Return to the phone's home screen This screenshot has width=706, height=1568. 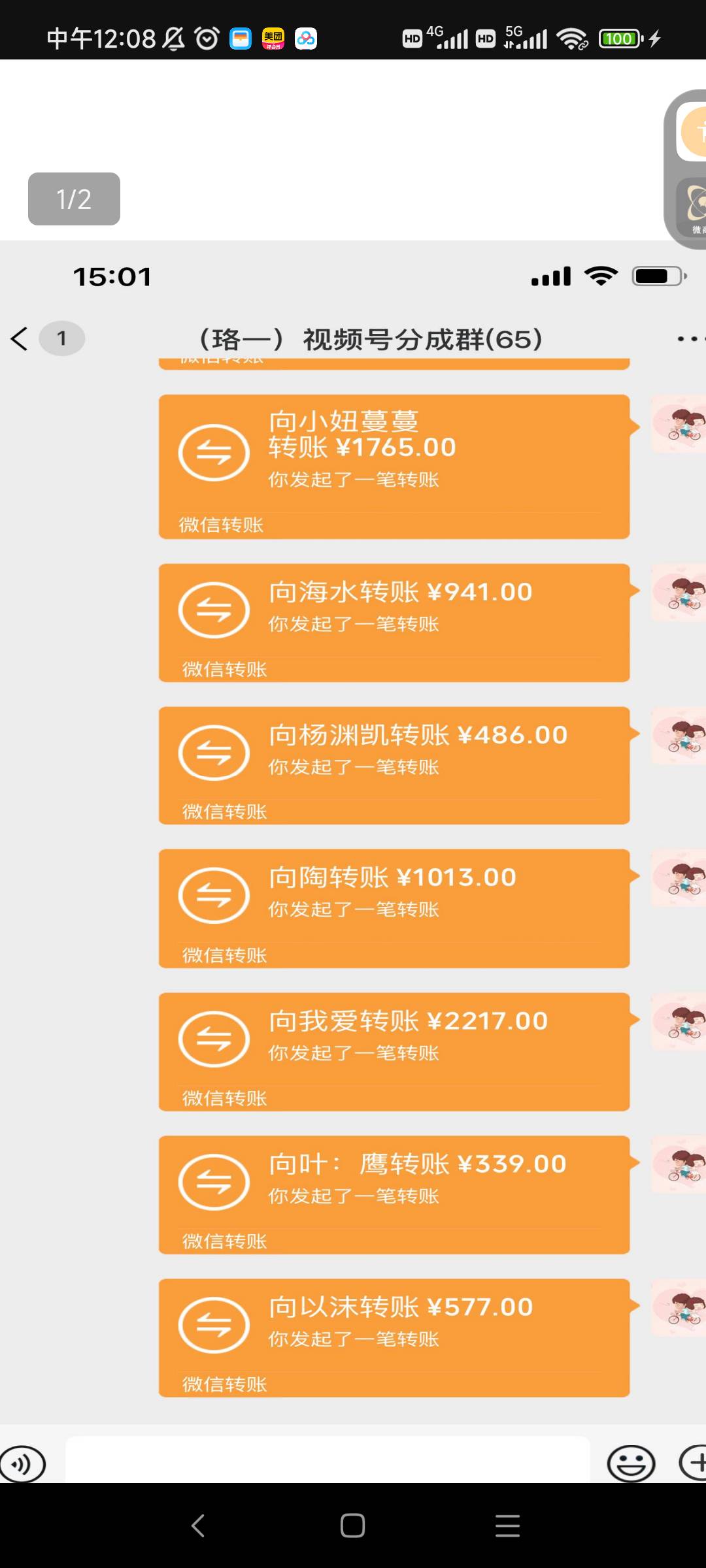(352, 1526)
